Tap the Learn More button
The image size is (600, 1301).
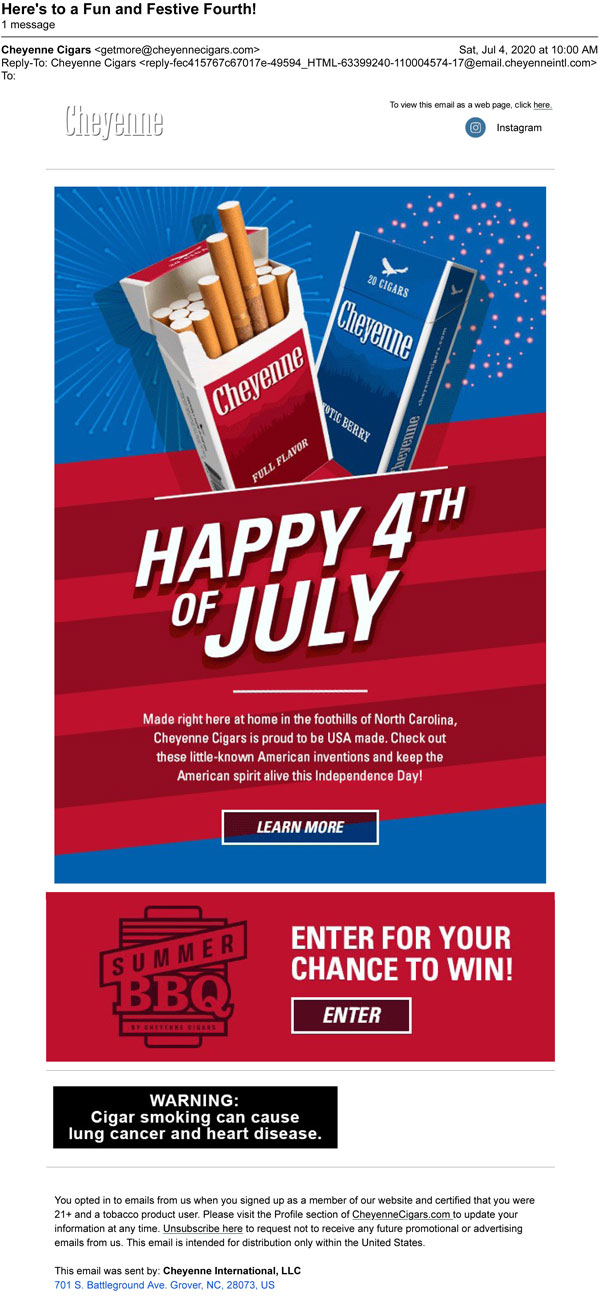pos(300,827)
